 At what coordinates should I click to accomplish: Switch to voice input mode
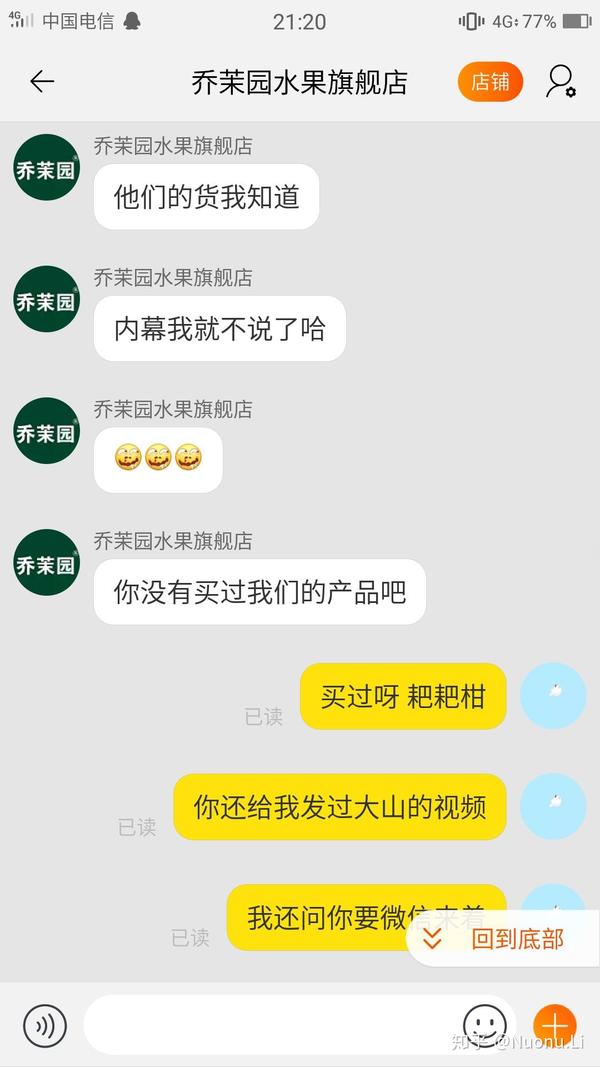(45, 1026)
